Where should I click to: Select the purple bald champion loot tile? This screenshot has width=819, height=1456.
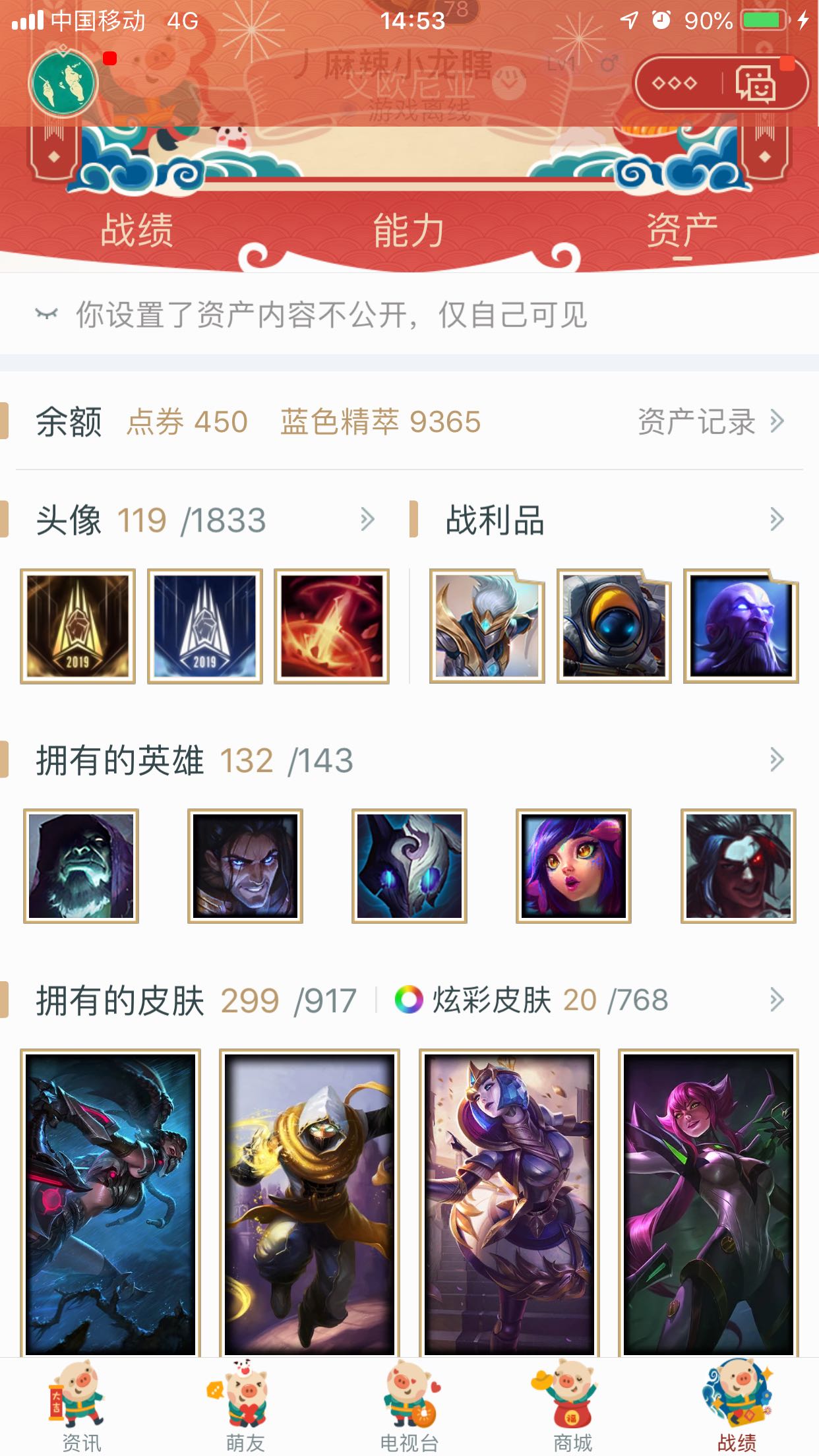click(741, 626)
